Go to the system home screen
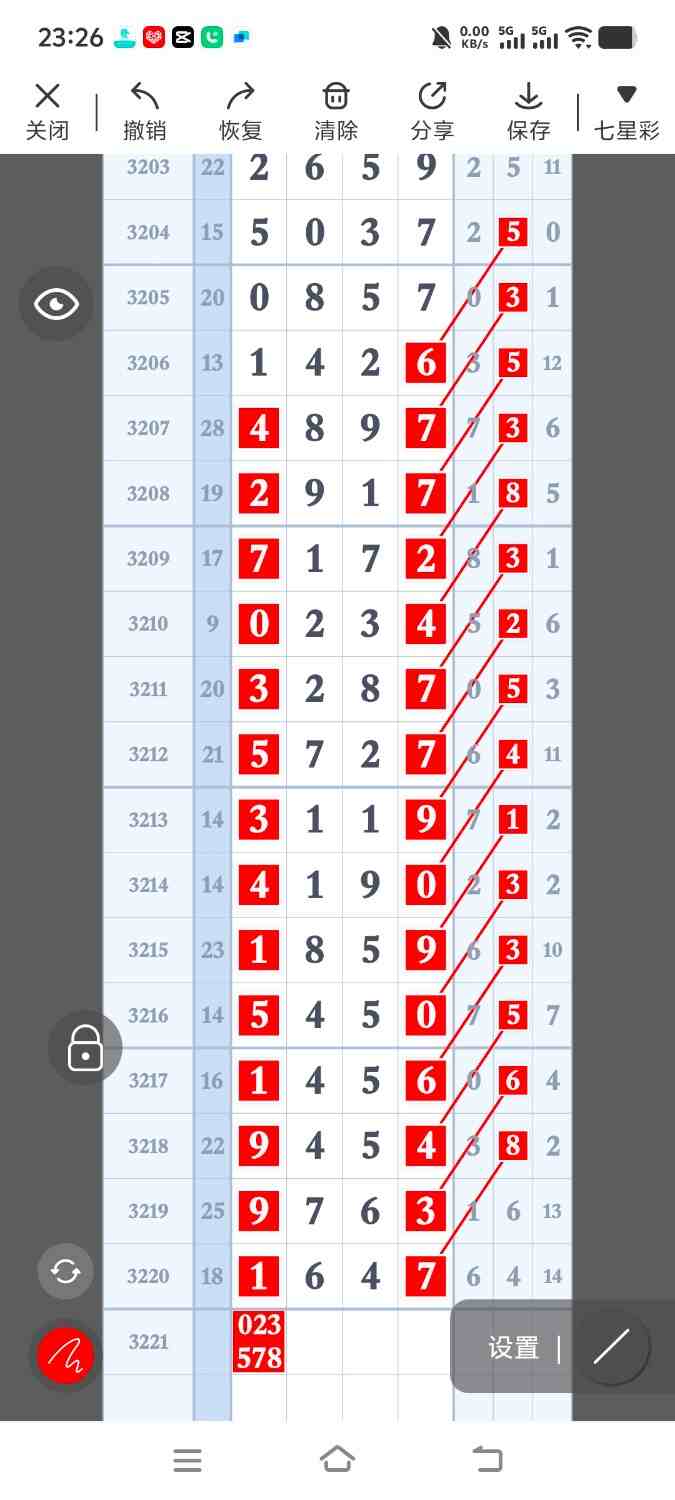This screenshot has height=1500, width=675. (337, 1460)
